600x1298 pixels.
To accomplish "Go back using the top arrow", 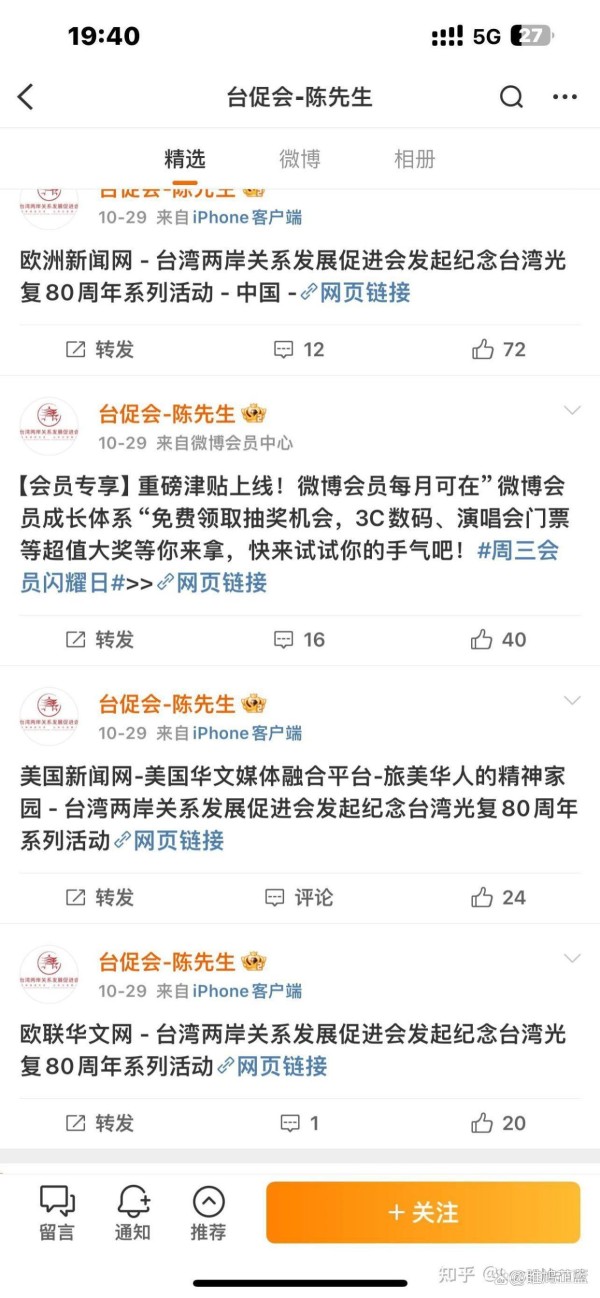I will [x=26, y=97].
